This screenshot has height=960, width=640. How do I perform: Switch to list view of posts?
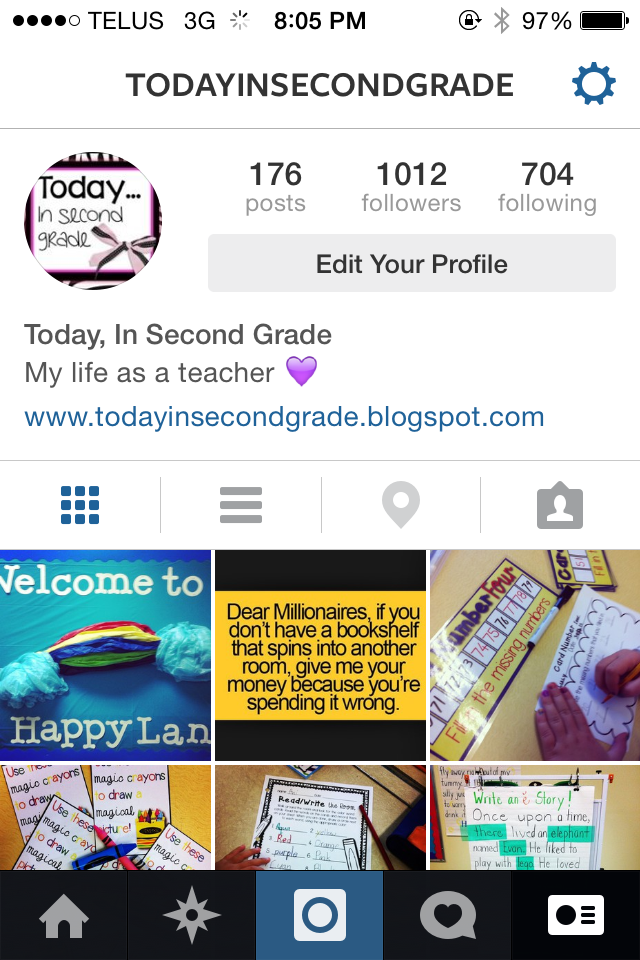pos(240,505)
